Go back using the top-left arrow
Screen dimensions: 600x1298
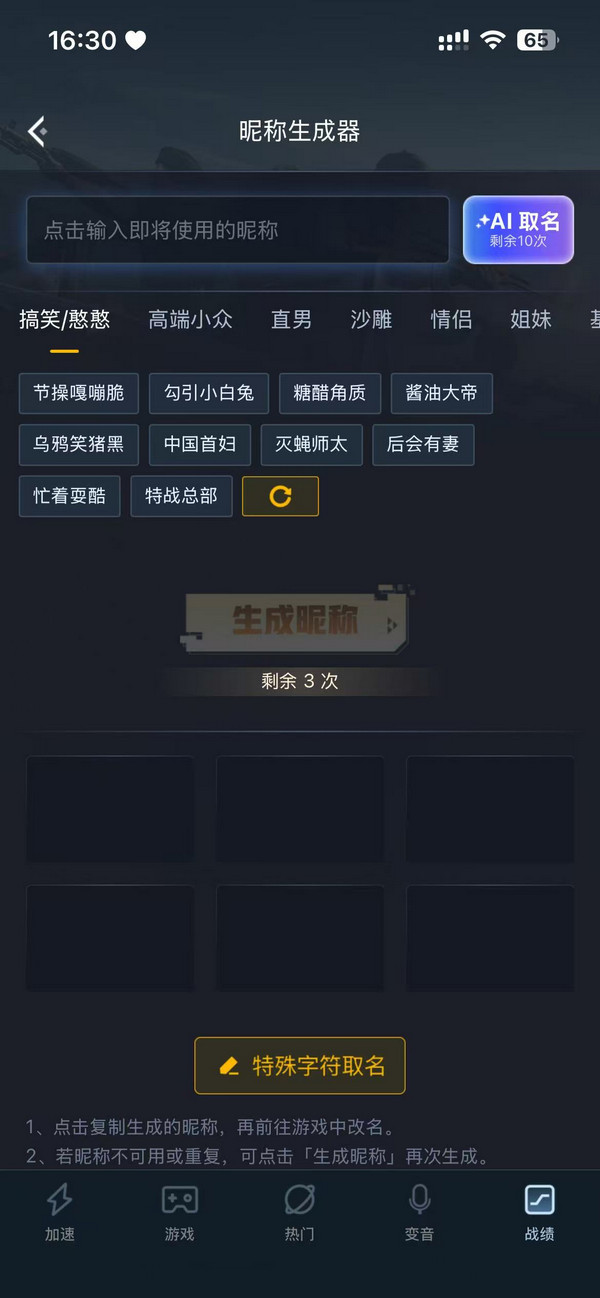pyautogui.click(x=38, y=131)
